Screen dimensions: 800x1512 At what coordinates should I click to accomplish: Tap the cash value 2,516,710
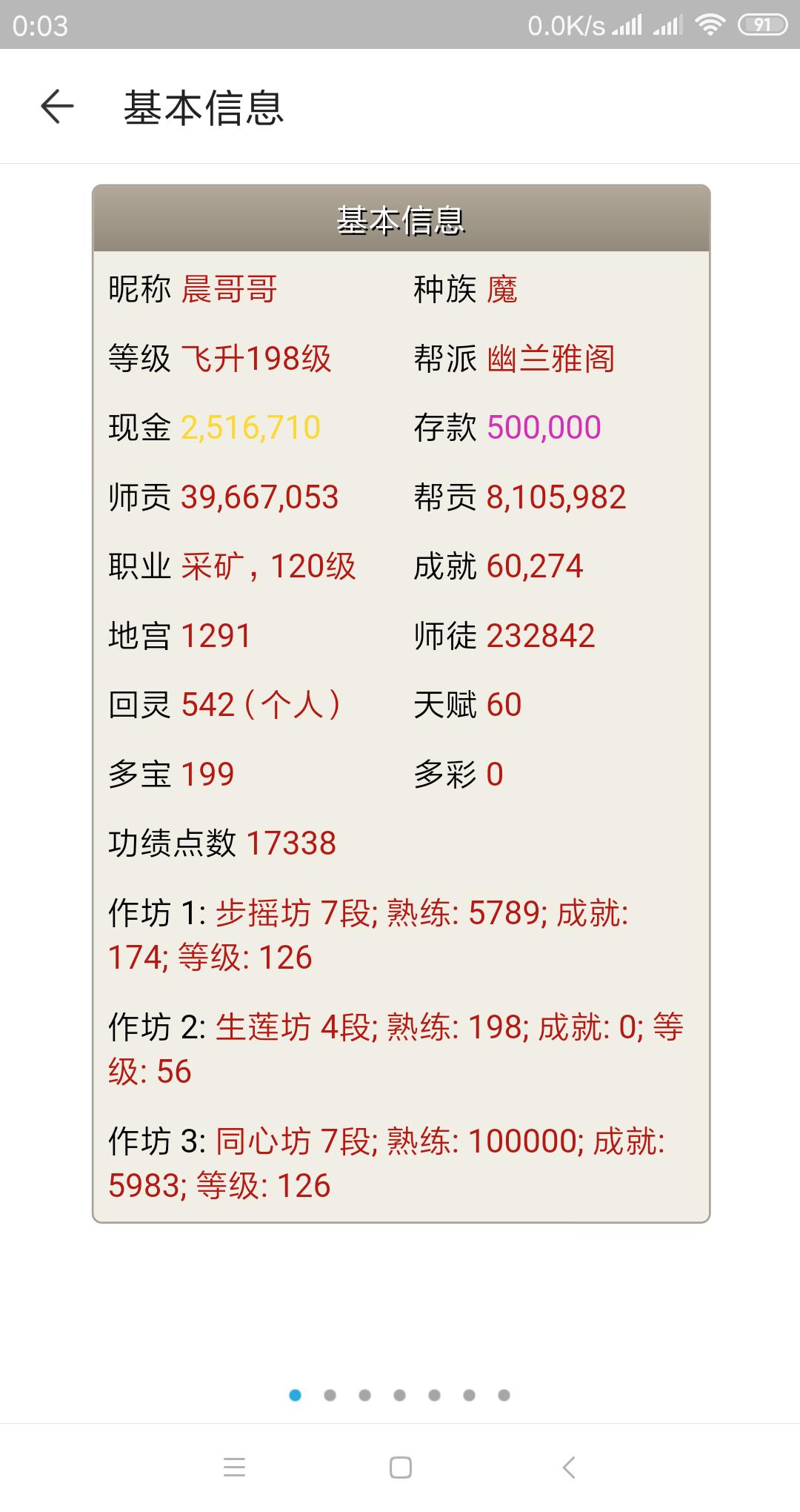pos(252,428)
